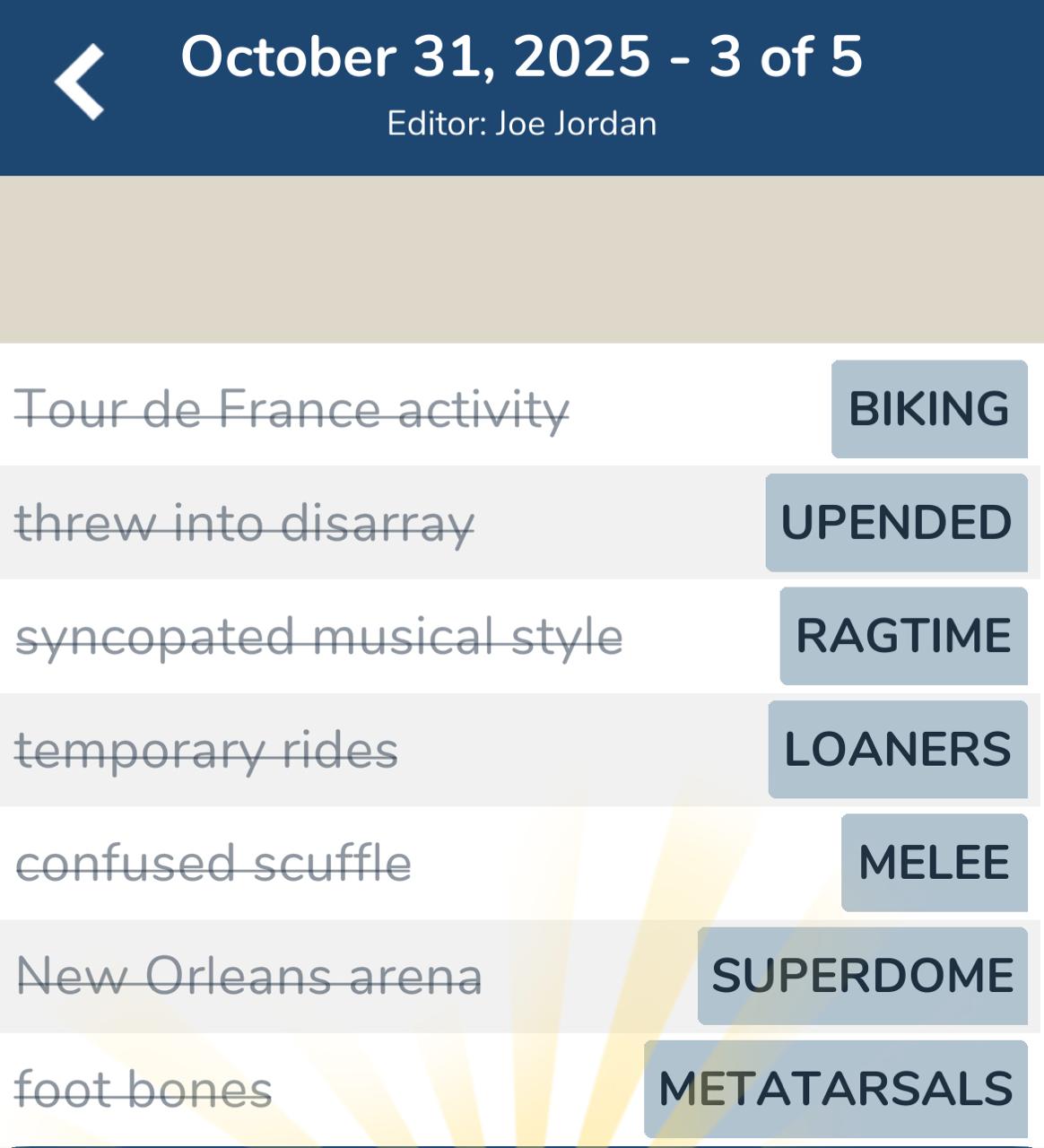Select the METATARSALS answer tile
Screen dimensions: 1044x1148
pos(833,1088)
